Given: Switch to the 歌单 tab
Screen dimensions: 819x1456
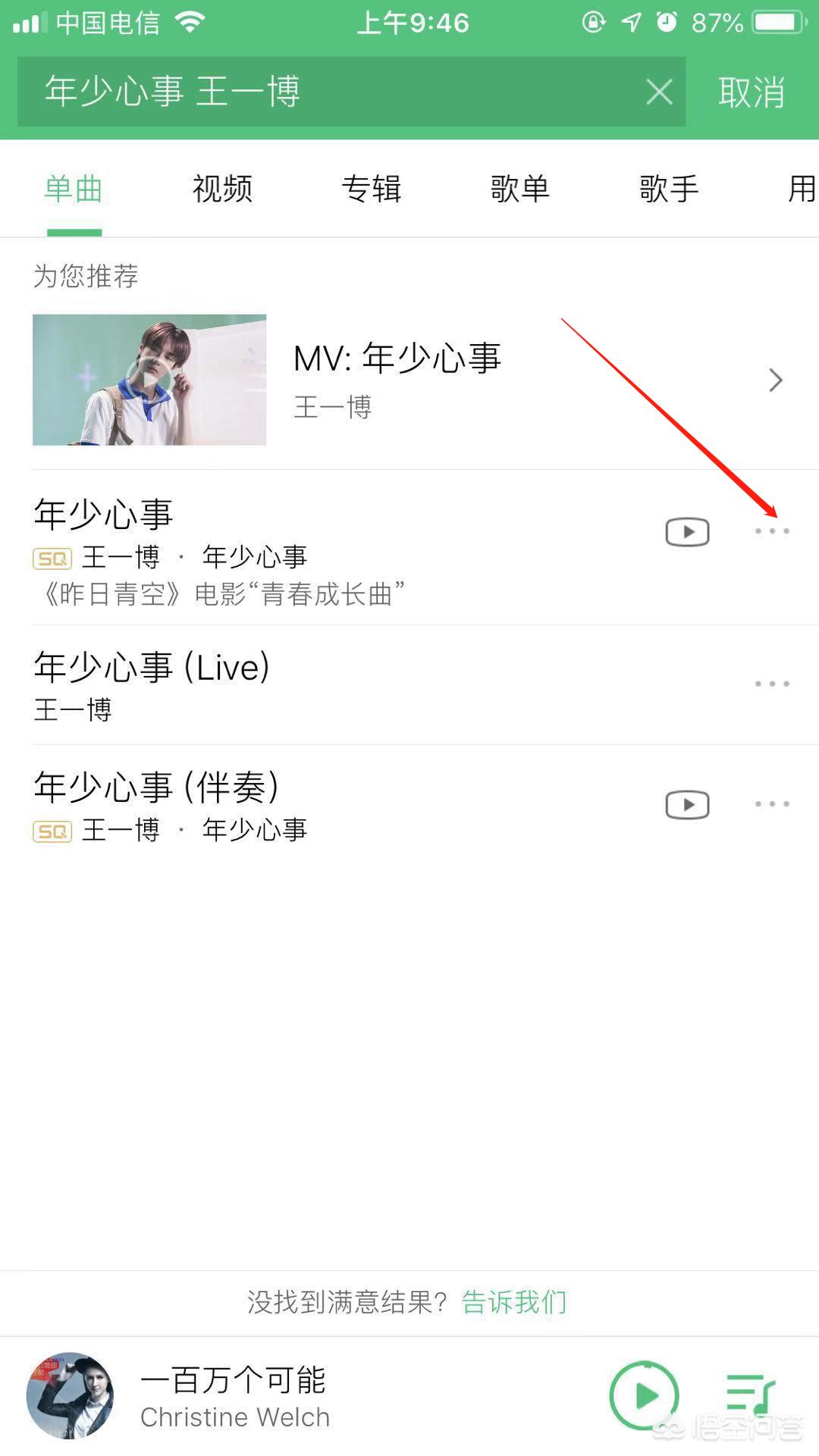Looking at the screenshot, I should (x=519, y=189).
